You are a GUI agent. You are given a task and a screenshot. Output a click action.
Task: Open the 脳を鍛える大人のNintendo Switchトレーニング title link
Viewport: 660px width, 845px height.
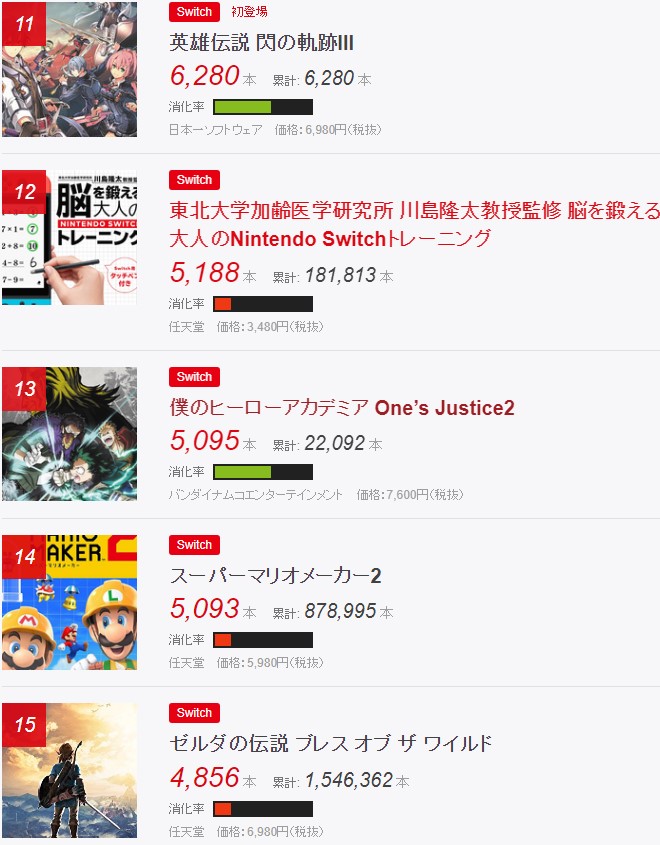coord(415,224)
